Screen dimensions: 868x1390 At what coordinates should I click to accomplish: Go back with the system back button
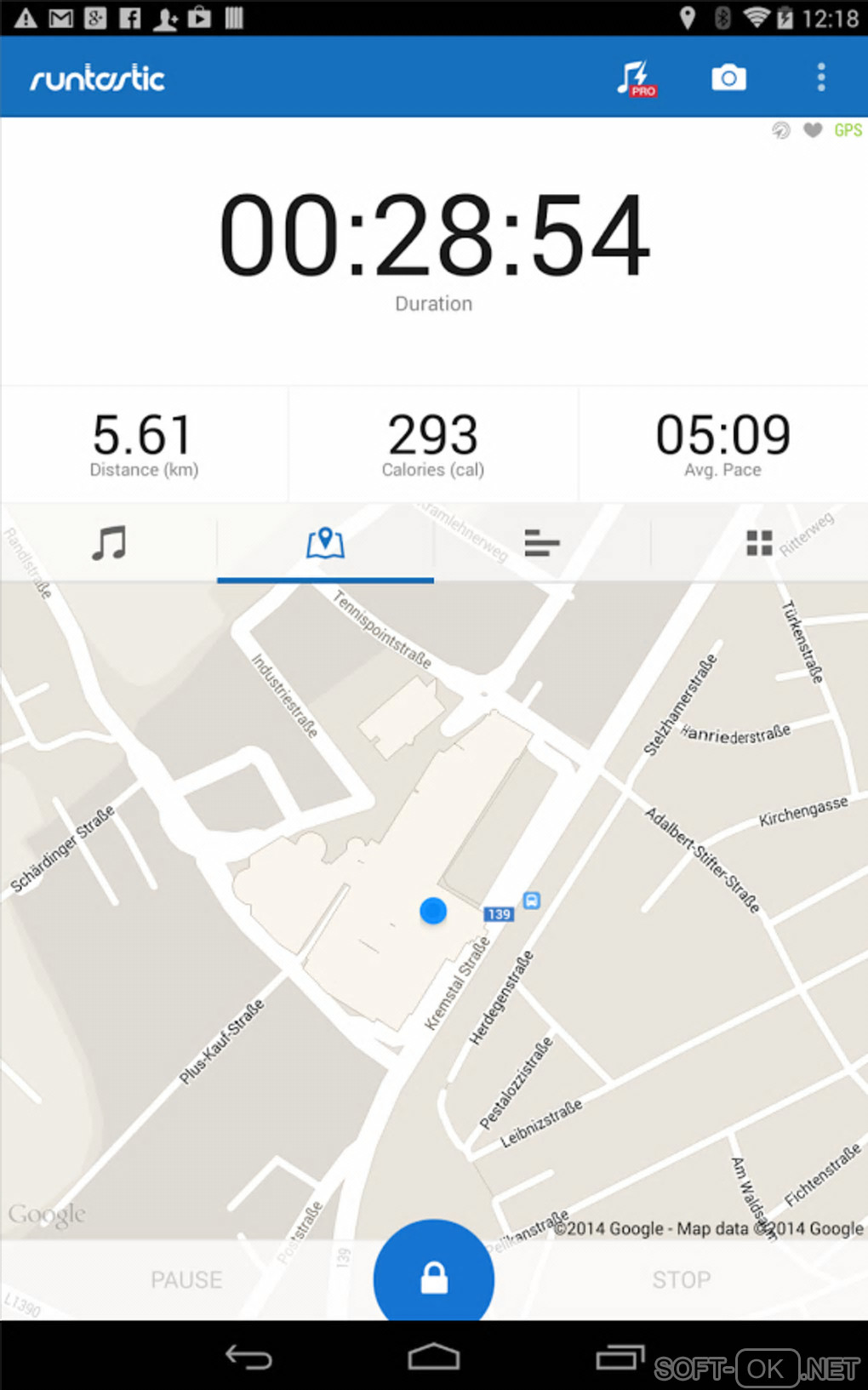click(248, 1357)
